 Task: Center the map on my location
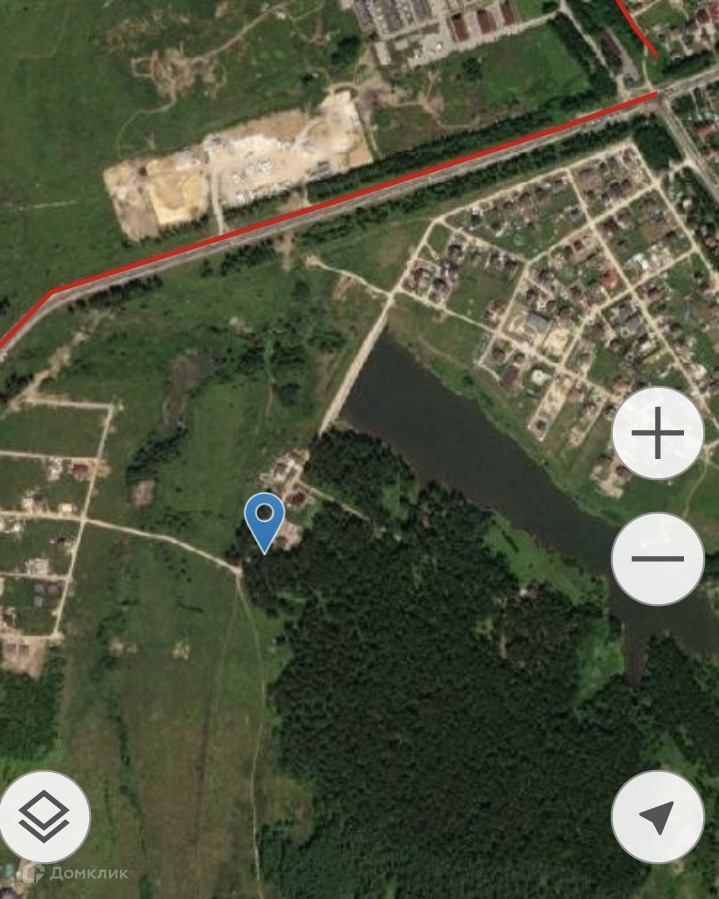click(x=657, y=817)
